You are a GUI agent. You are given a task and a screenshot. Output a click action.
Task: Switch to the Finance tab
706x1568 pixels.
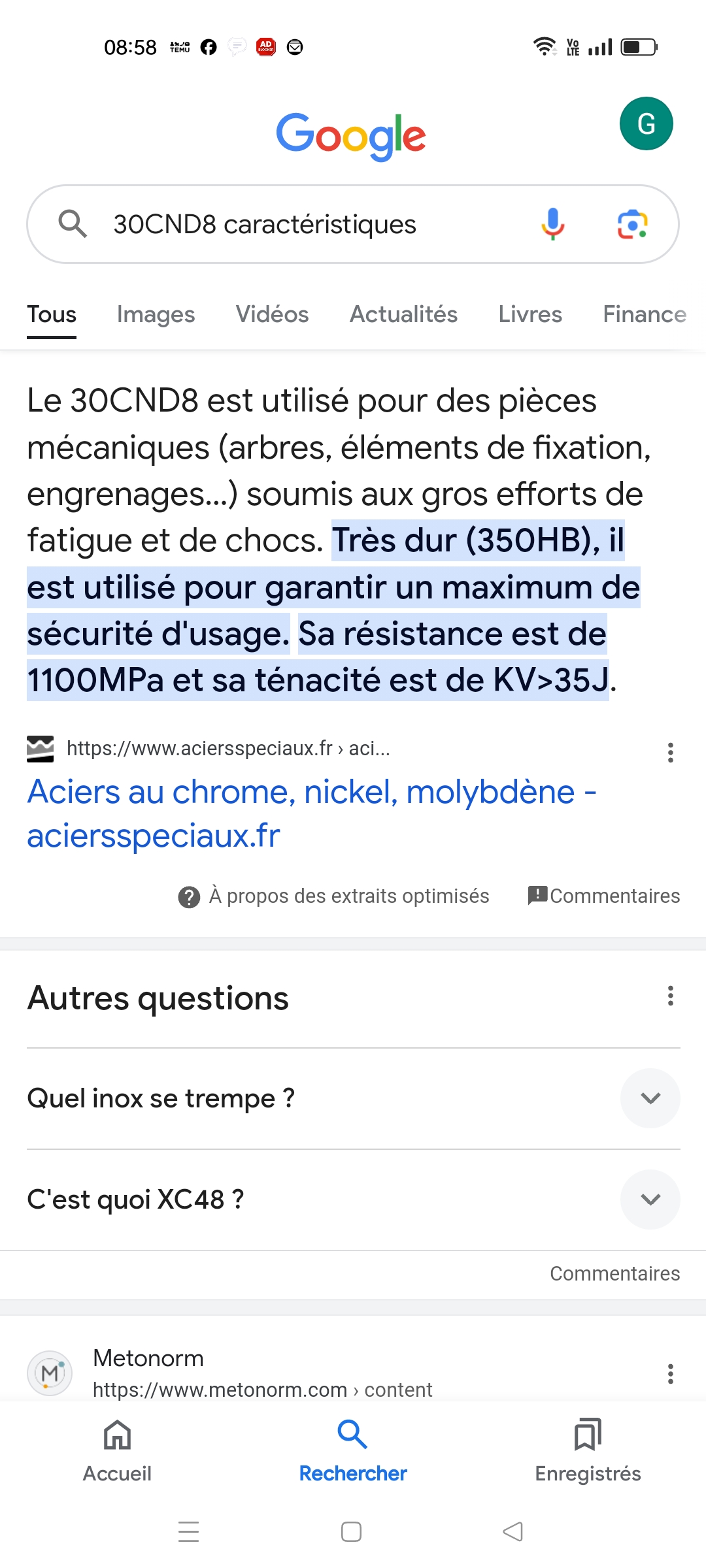pyautogui.click(x=645, y=314)
